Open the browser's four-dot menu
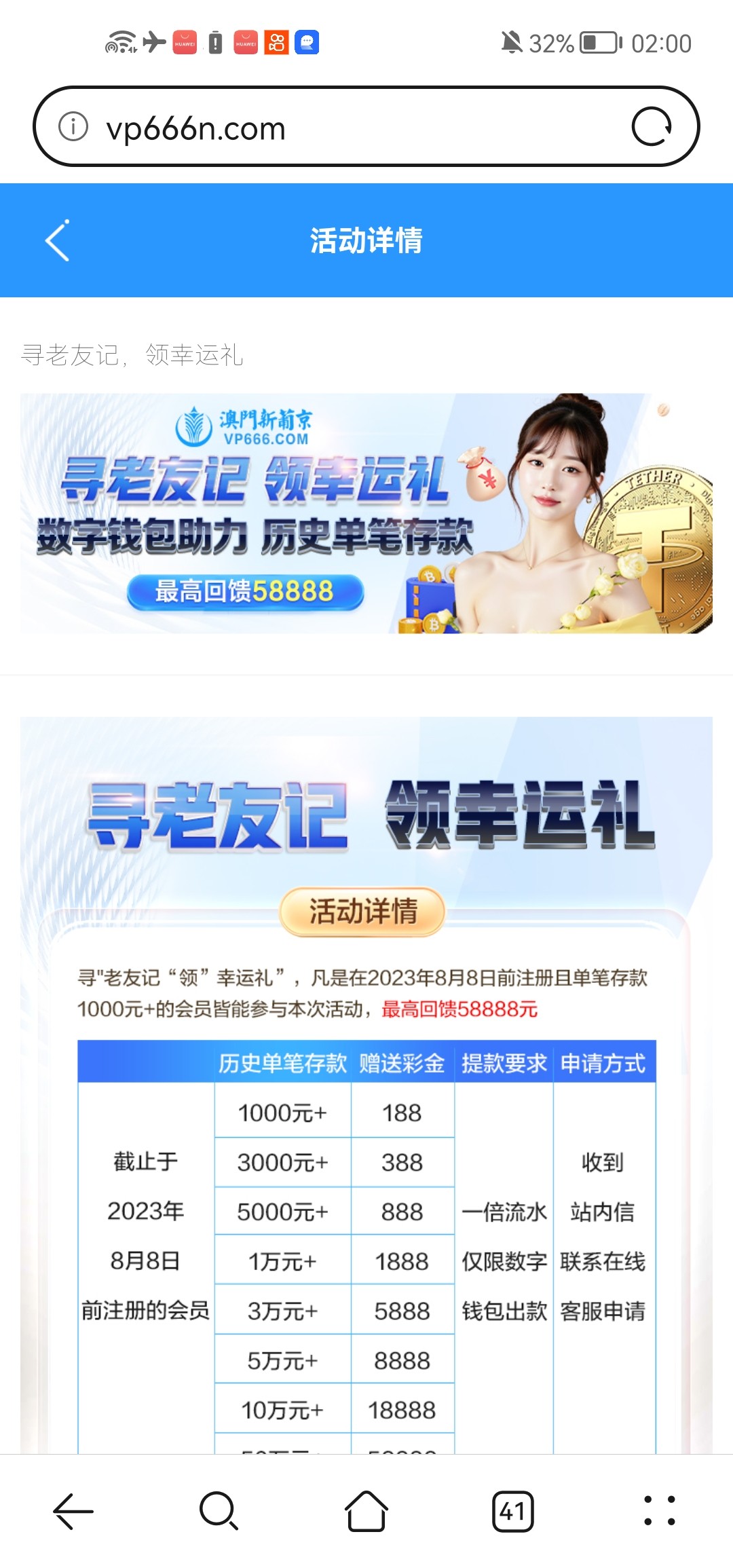The height and width of the screenshot is (1568, 733). pyautogui.click(x=659, y=1511)
